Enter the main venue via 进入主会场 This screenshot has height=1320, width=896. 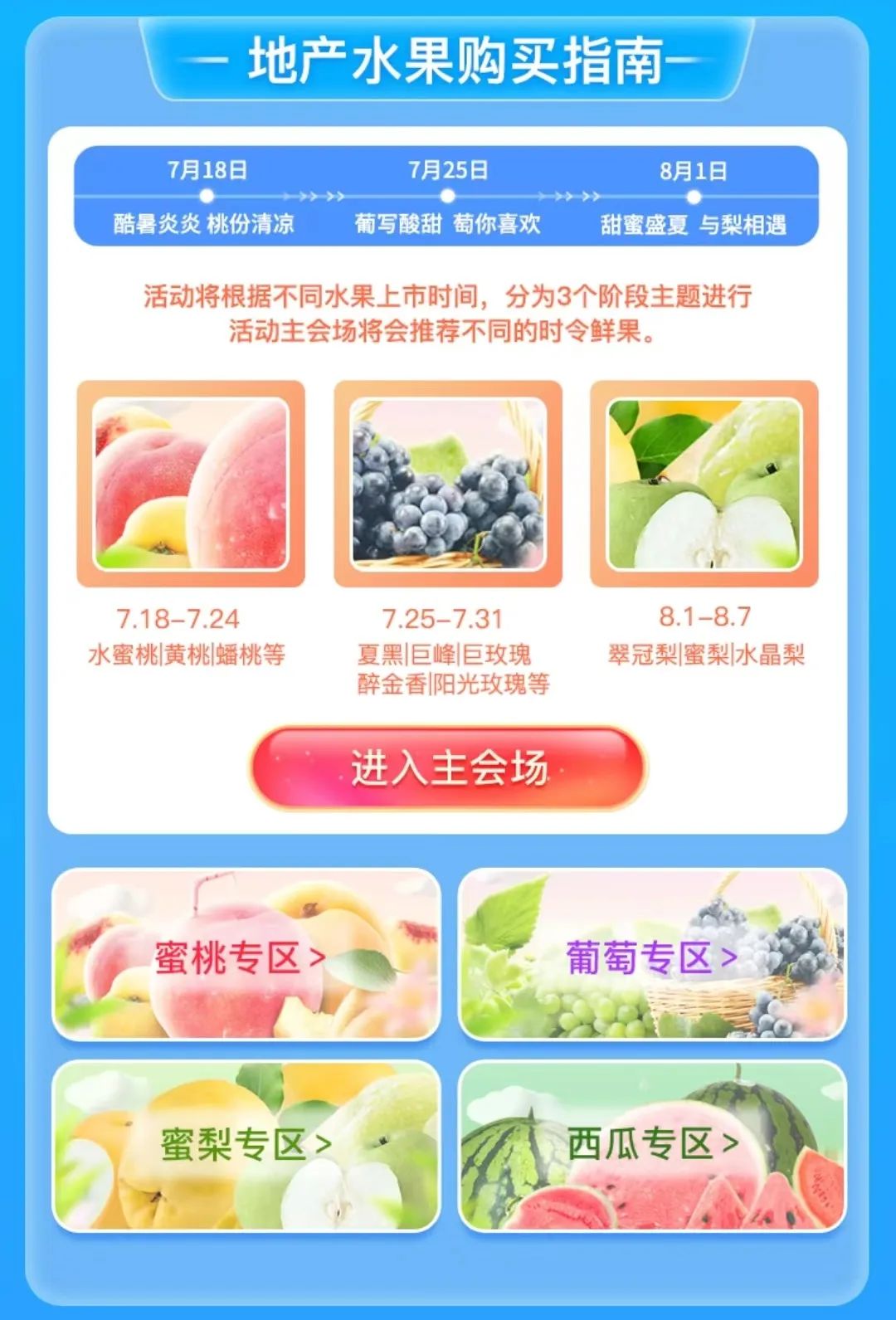coord(448,767)
